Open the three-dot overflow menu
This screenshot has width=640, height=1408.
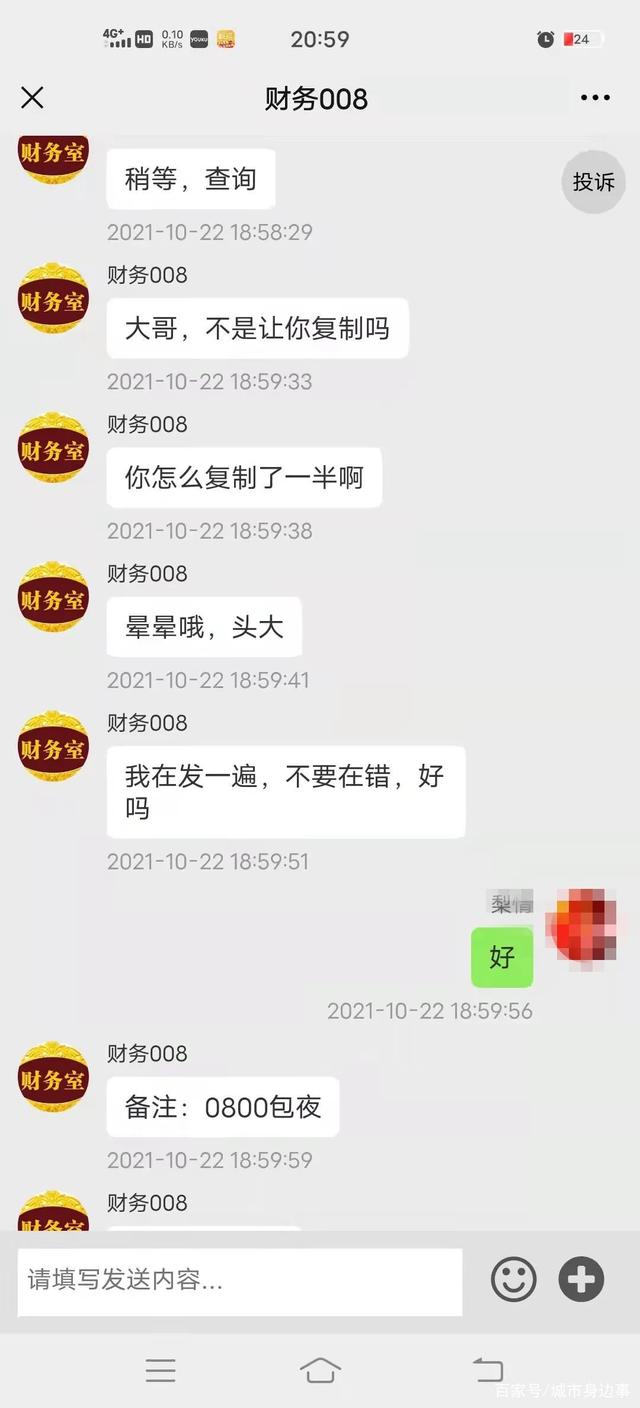(x=595, y=98)
